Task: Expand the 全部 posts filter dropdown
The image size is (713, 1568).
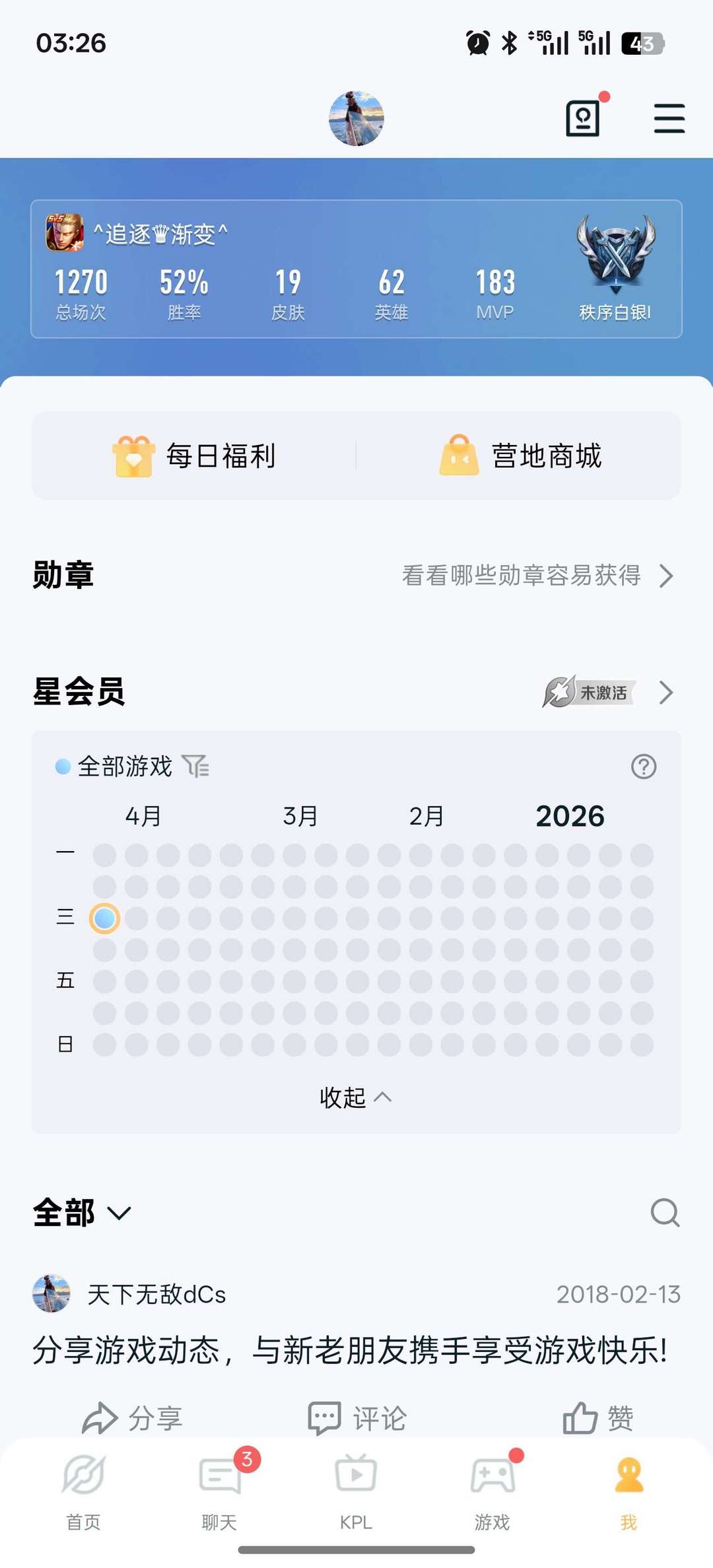Action: [x=83, y=1213]
